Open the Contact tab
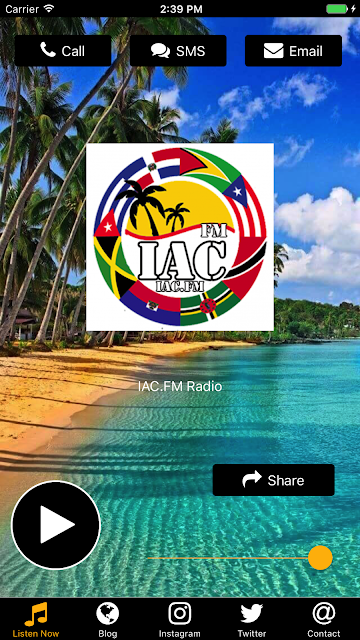The height and width of the screenshot is (640, 360). click(324, 620)
